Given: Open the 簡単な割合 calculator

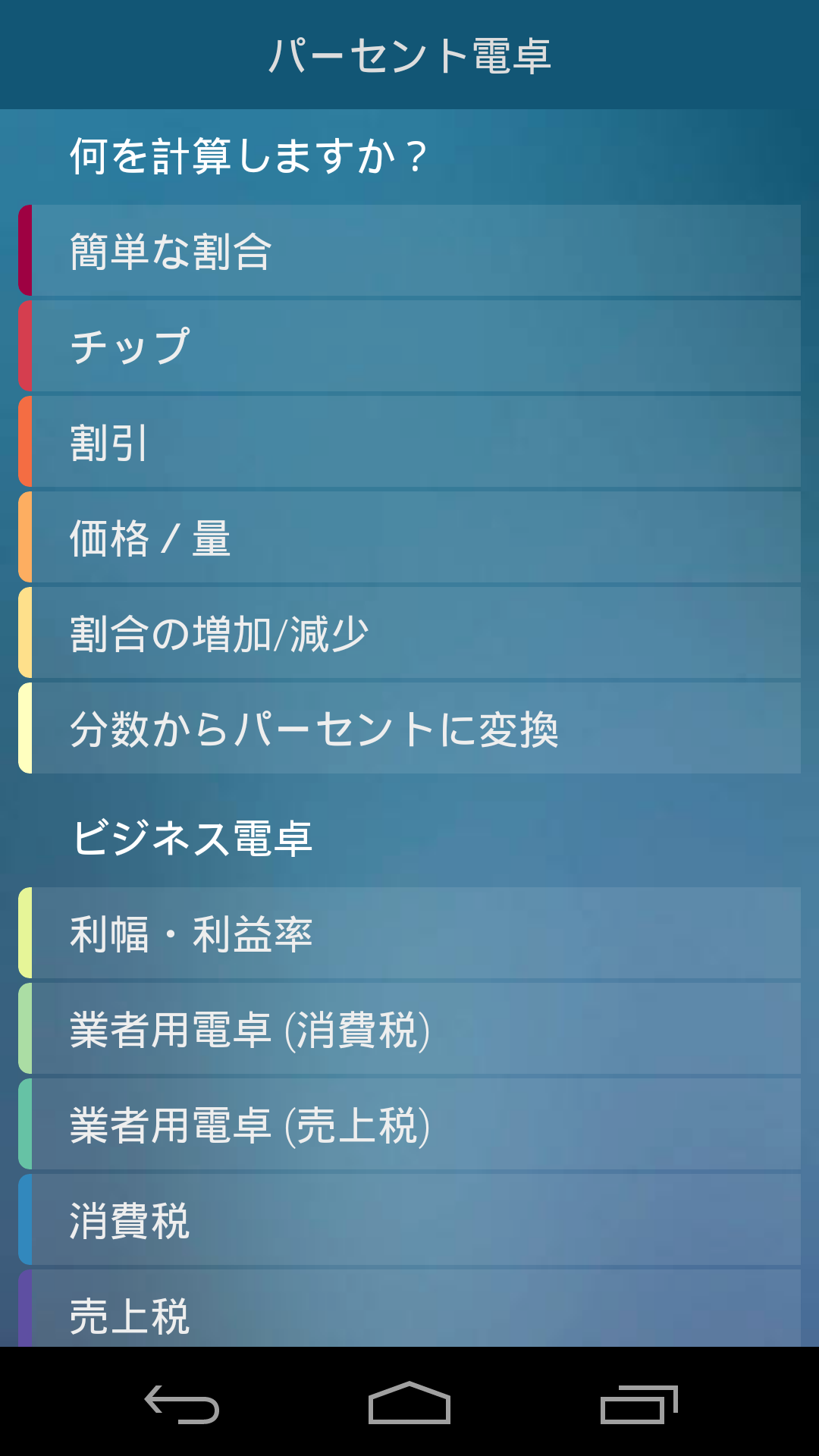Looking at the screenshot, I should point(409,250).
